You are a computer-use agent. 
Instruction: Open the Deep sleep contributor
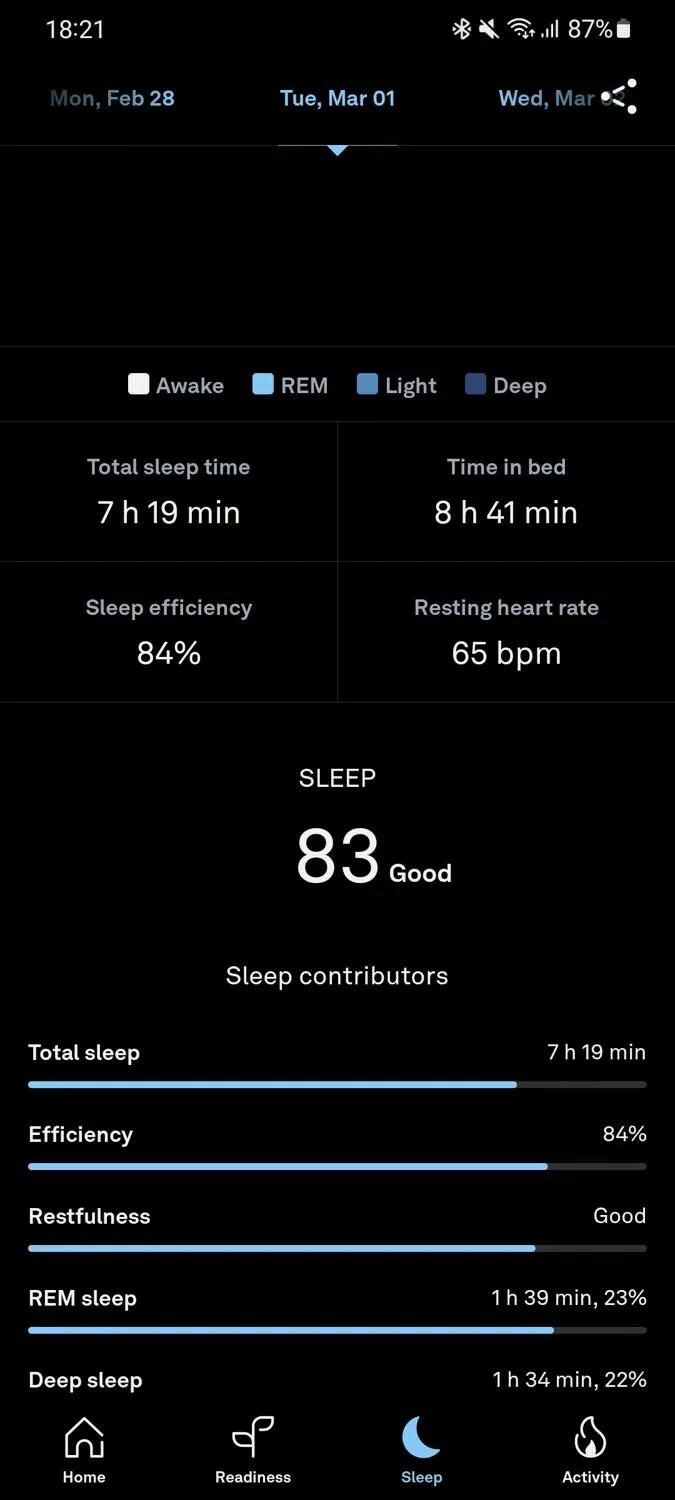[337, 1380]
